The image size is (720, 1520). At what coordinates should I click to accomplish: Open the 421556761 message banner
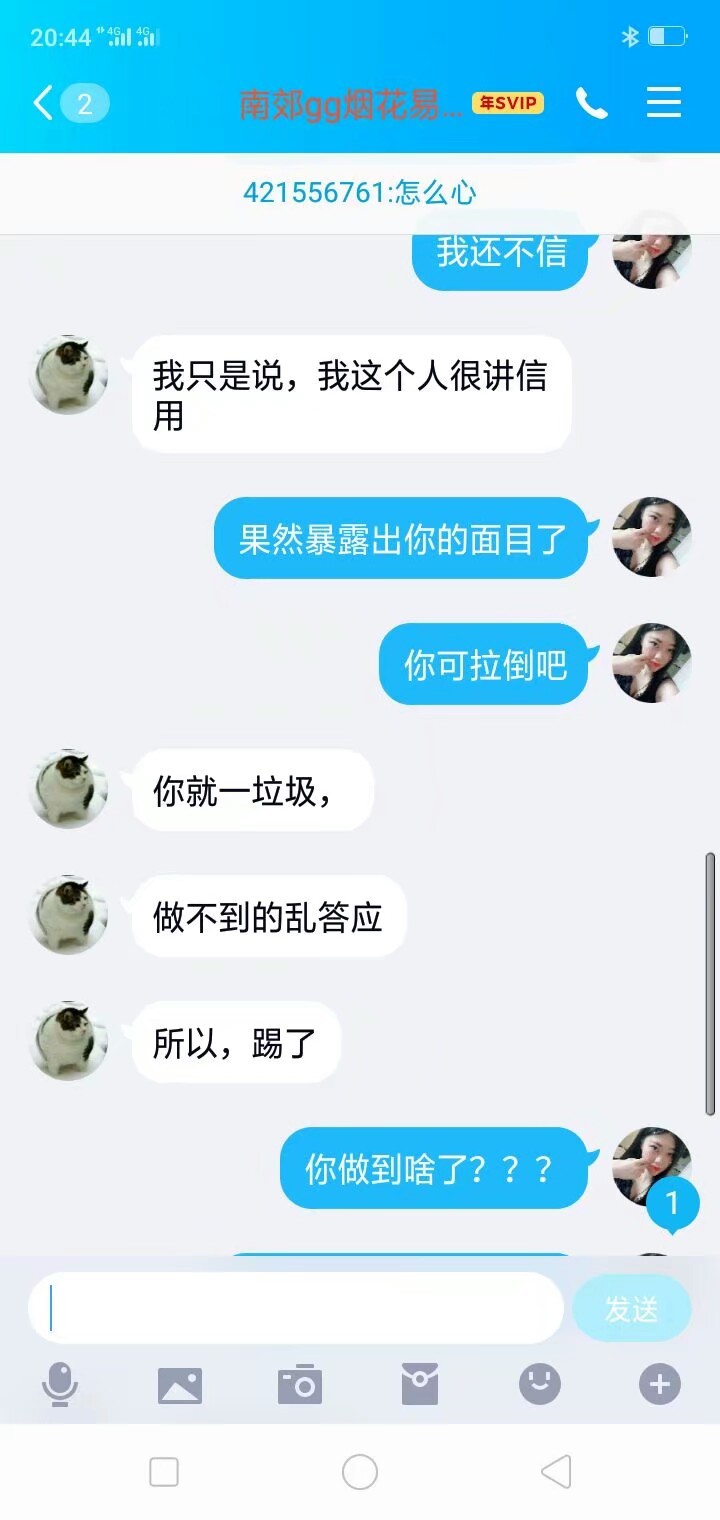(x=360, y=192)
